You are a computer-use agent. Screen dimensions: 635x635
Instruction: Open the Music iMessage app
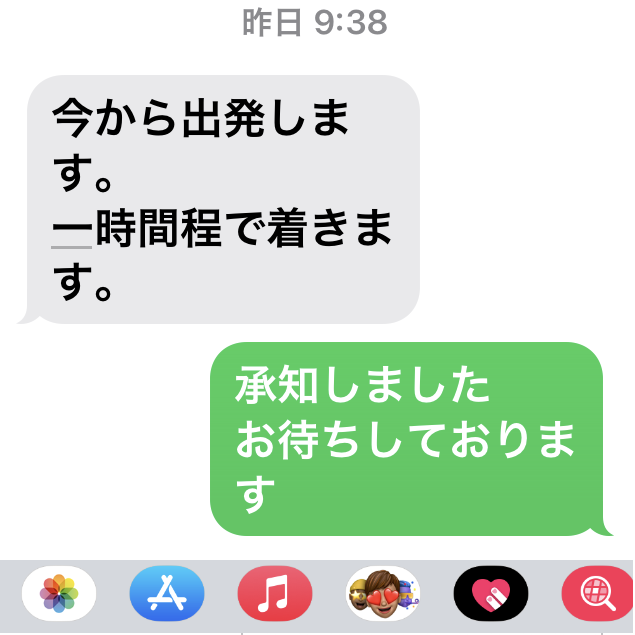coord(274,597)
